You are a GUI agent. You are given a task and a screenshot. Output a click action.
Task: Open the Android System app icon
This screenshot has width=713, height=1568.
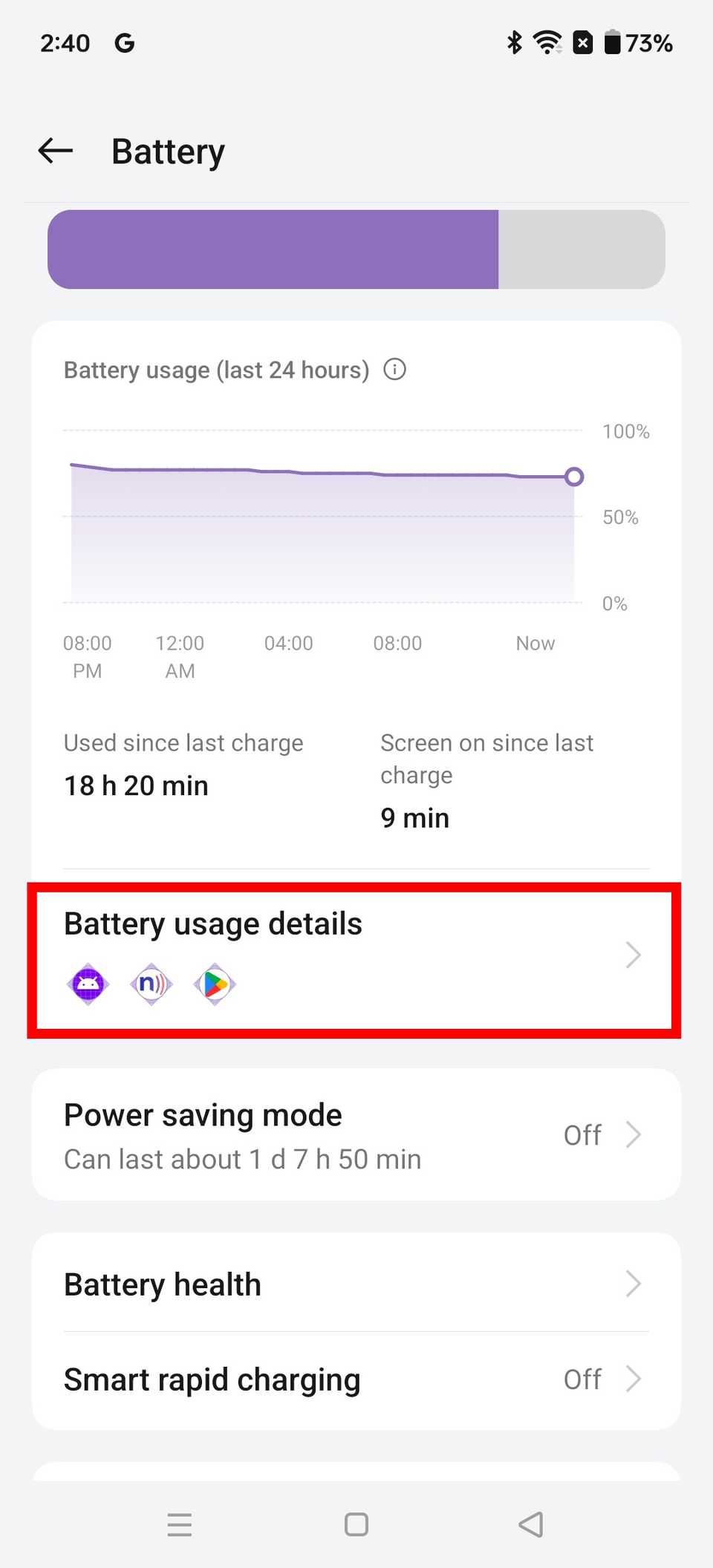pyautogui.click(x=88, y=984)
